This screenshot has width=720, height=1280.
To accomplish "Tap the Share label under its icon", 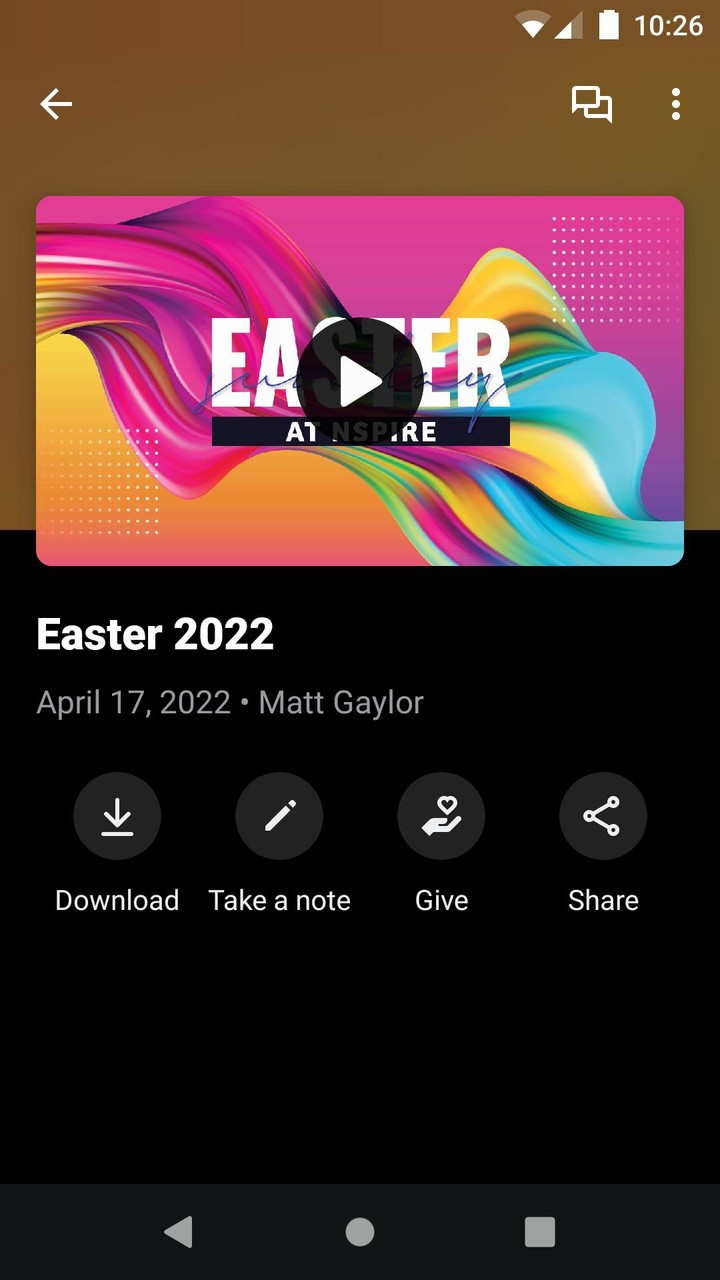I will pos(603,899).
